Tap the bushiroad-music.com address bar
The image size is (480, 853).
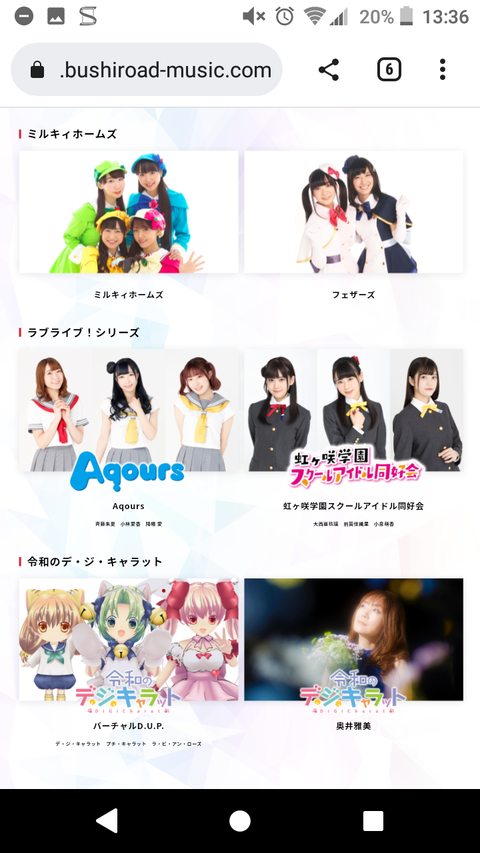(x=146, y=70)
